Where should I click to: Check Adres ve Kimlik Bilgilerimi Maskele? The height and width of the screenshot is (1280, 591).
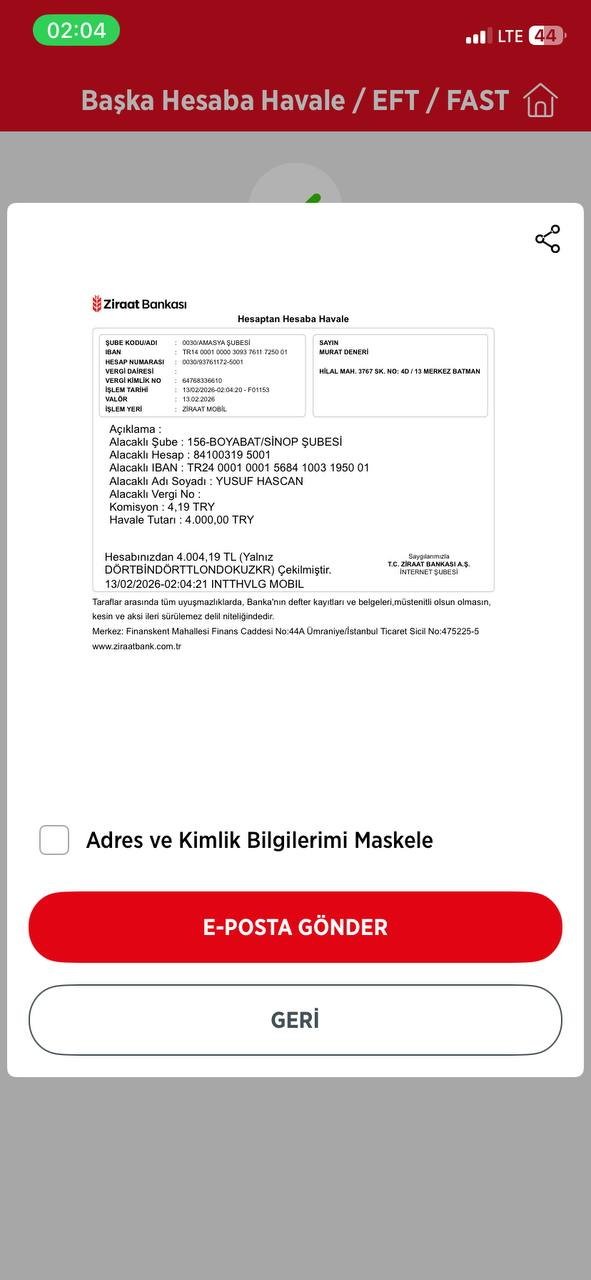pyautogui.click(x=54, y=840)
